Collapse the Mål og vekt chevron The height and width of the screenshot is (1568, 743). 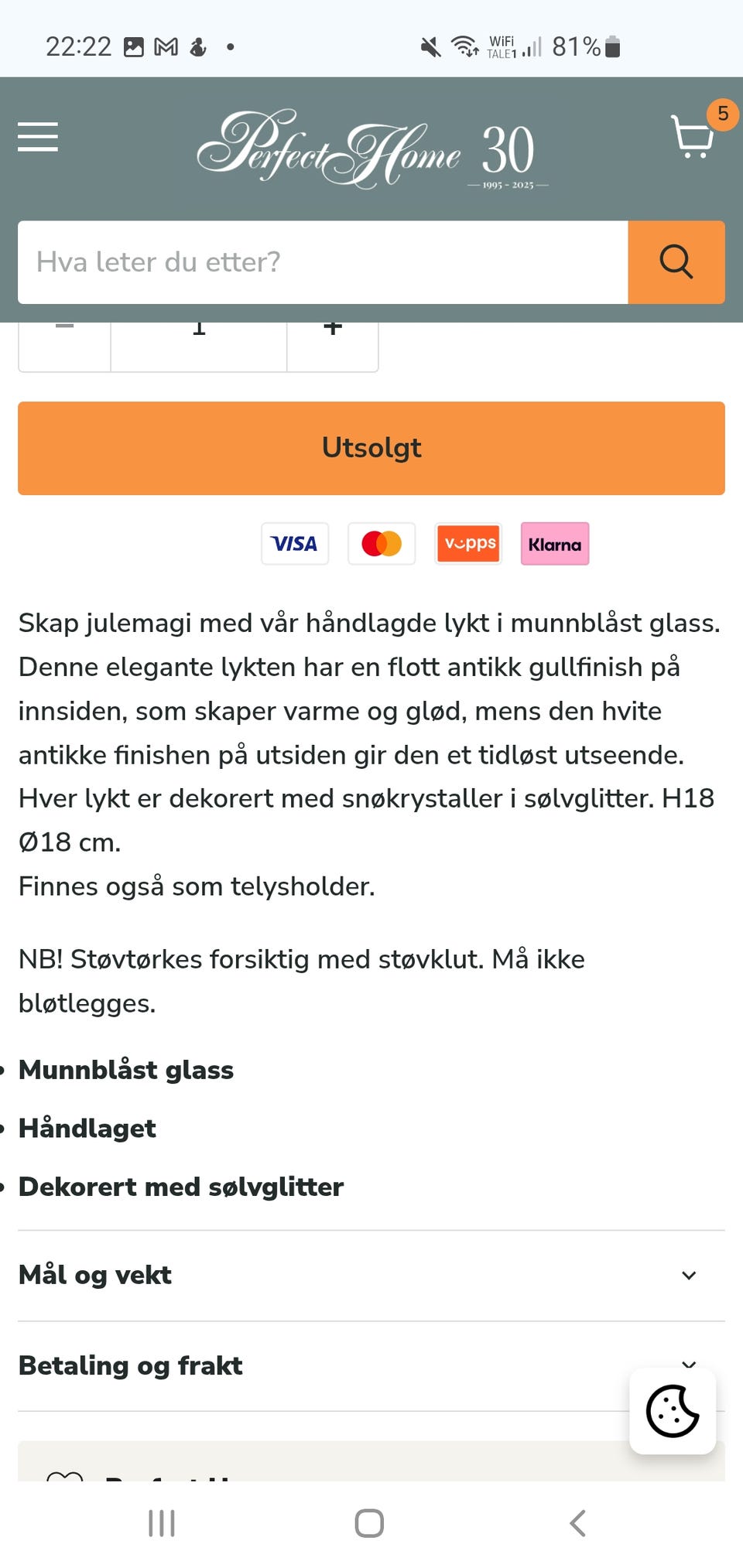(687, 1275)
